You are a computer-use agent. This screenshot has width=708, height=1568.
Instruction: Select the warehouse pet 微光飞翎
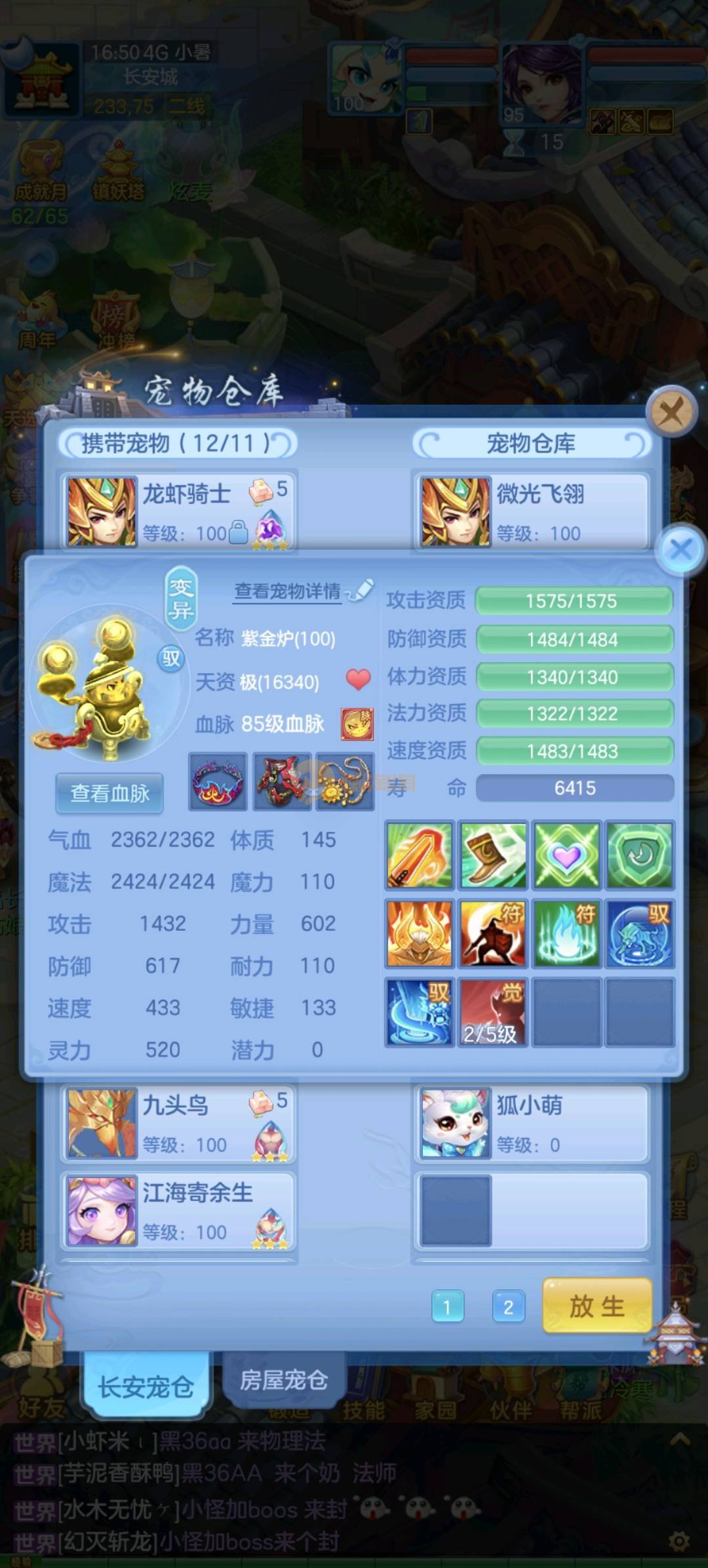point(531,511)
